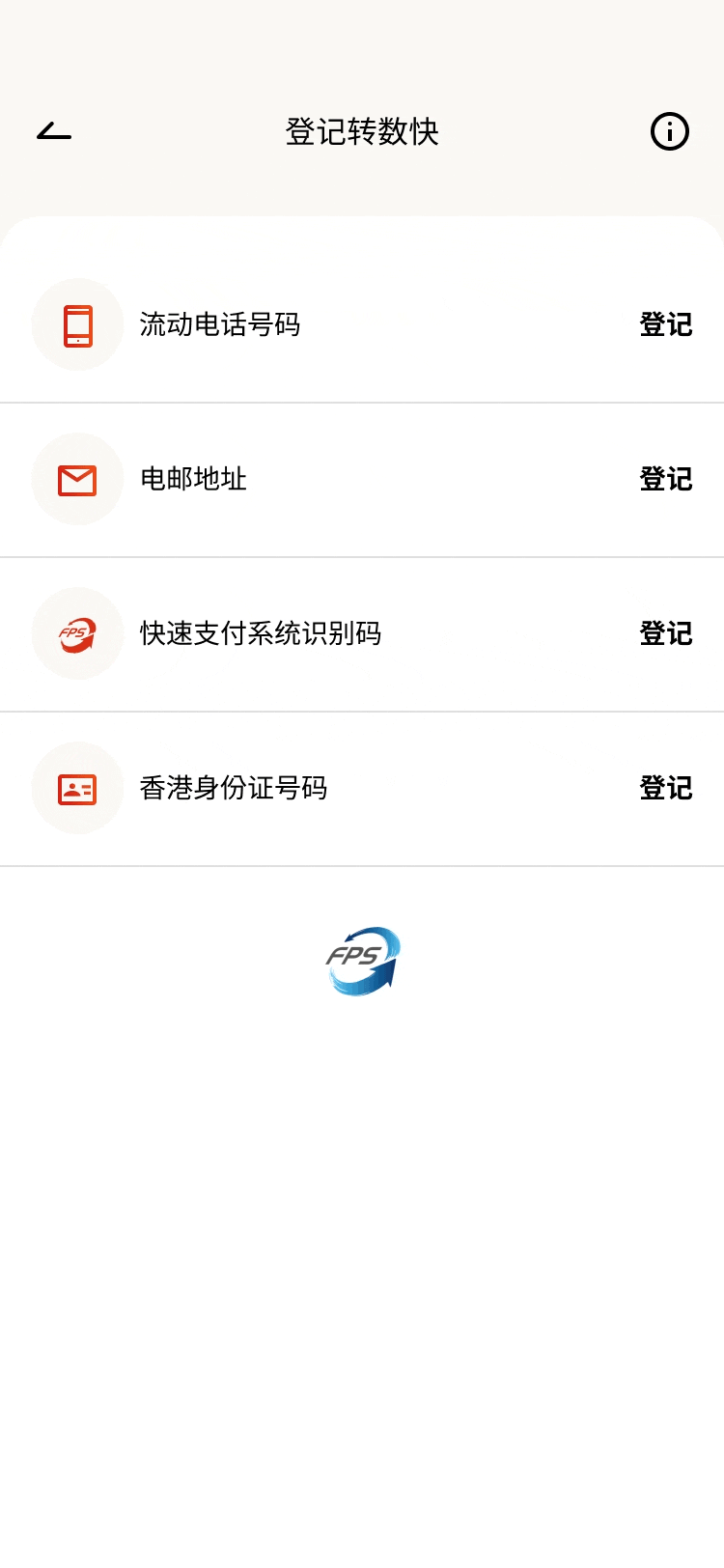Open the info icon in the header
Viewport: 724px width, 1568px height.
coord(669,131)
